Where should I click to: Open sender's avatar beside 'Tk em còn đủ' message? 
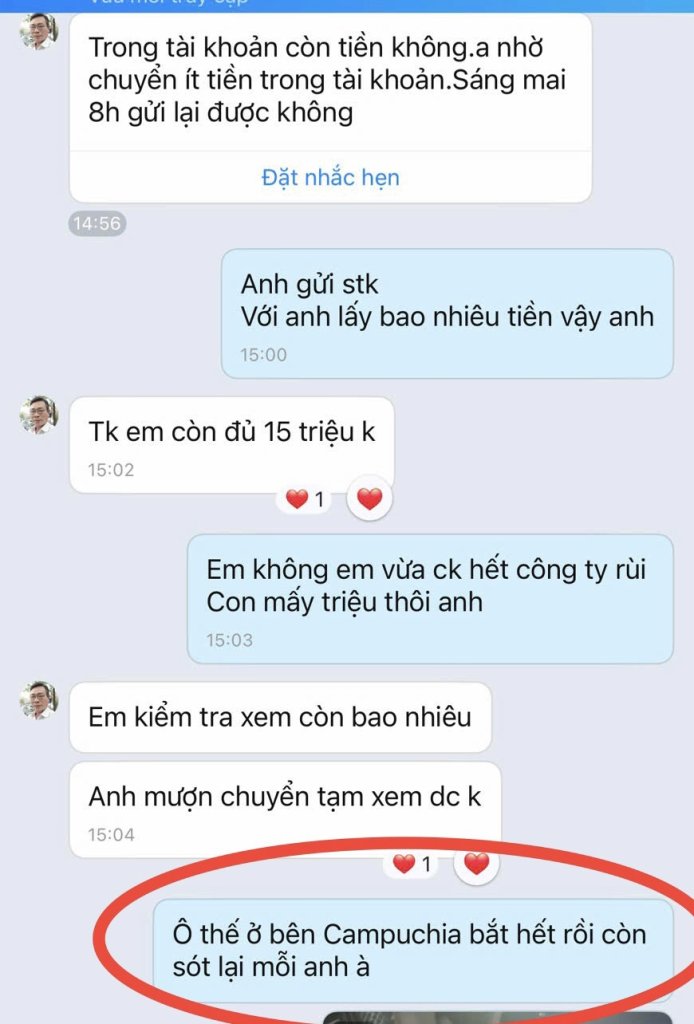(x=39, y=414)
